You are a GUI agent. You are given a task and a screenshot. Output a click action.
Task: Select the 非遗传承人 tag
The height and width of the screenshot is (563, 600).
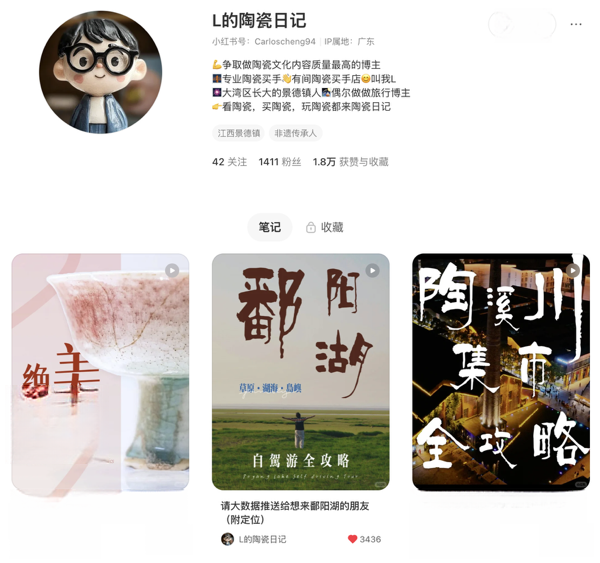295,133
